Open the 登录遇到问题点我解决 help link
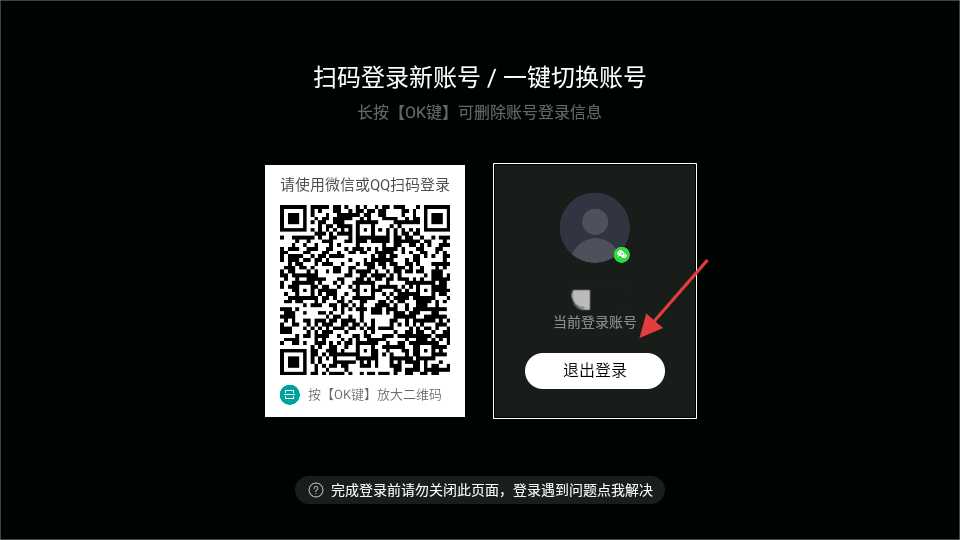The image size is (960, 540). [x=480, y=490]
